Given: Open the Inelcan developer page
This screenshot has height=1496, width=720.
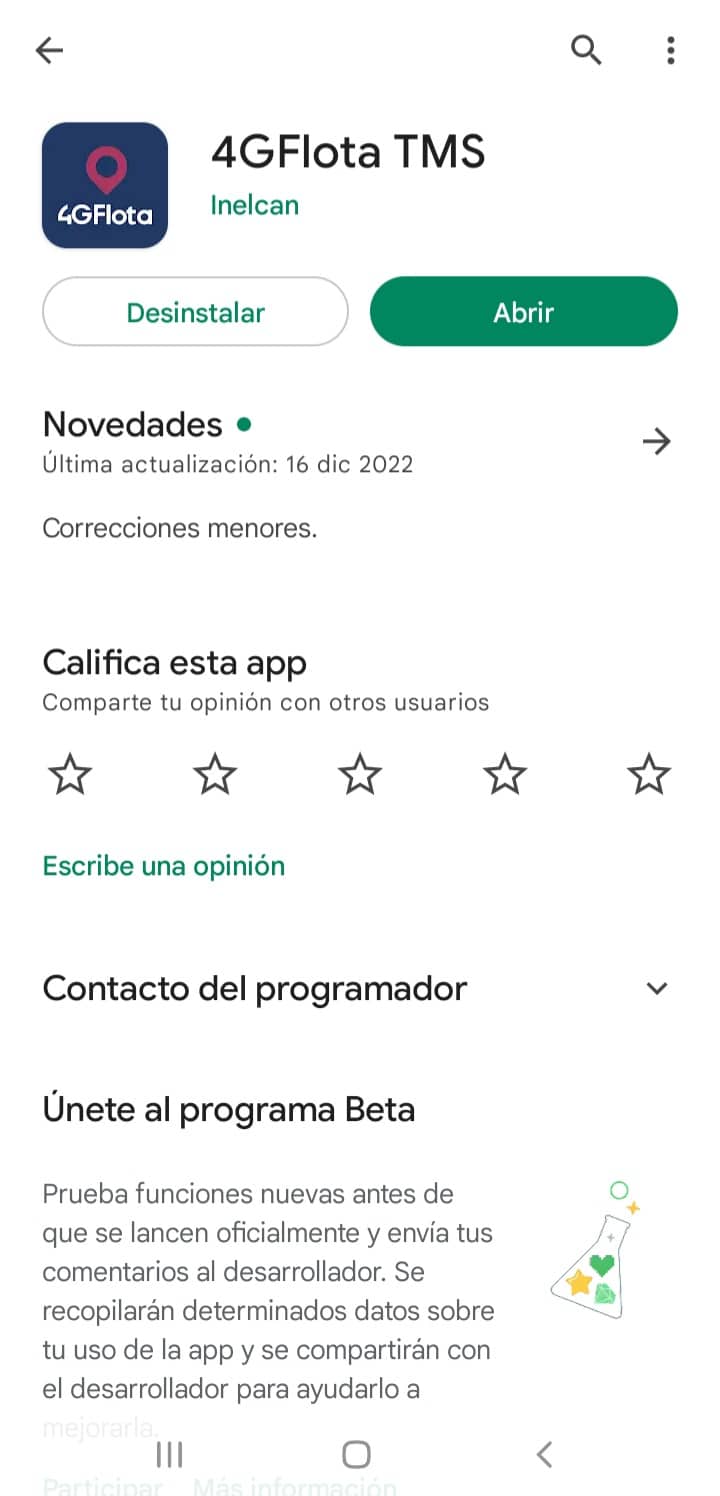Looking at the screenshot, I should point(254,205).
